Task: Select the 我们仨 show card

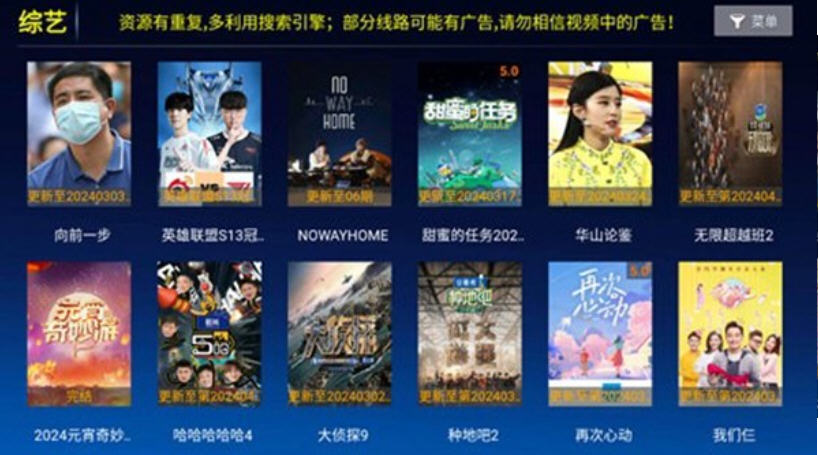Action: pyautogui.click(x=730, y=334)
